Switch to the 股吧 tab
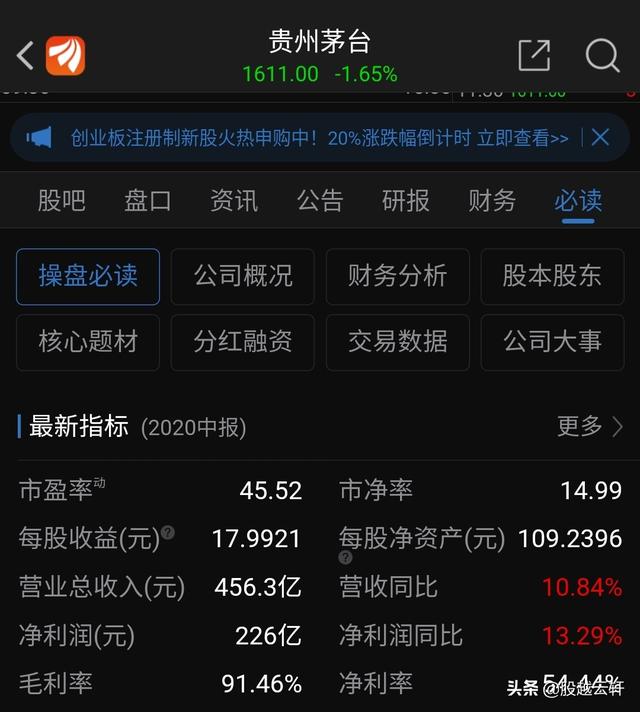640x712 pixels. tap(62, 201)
